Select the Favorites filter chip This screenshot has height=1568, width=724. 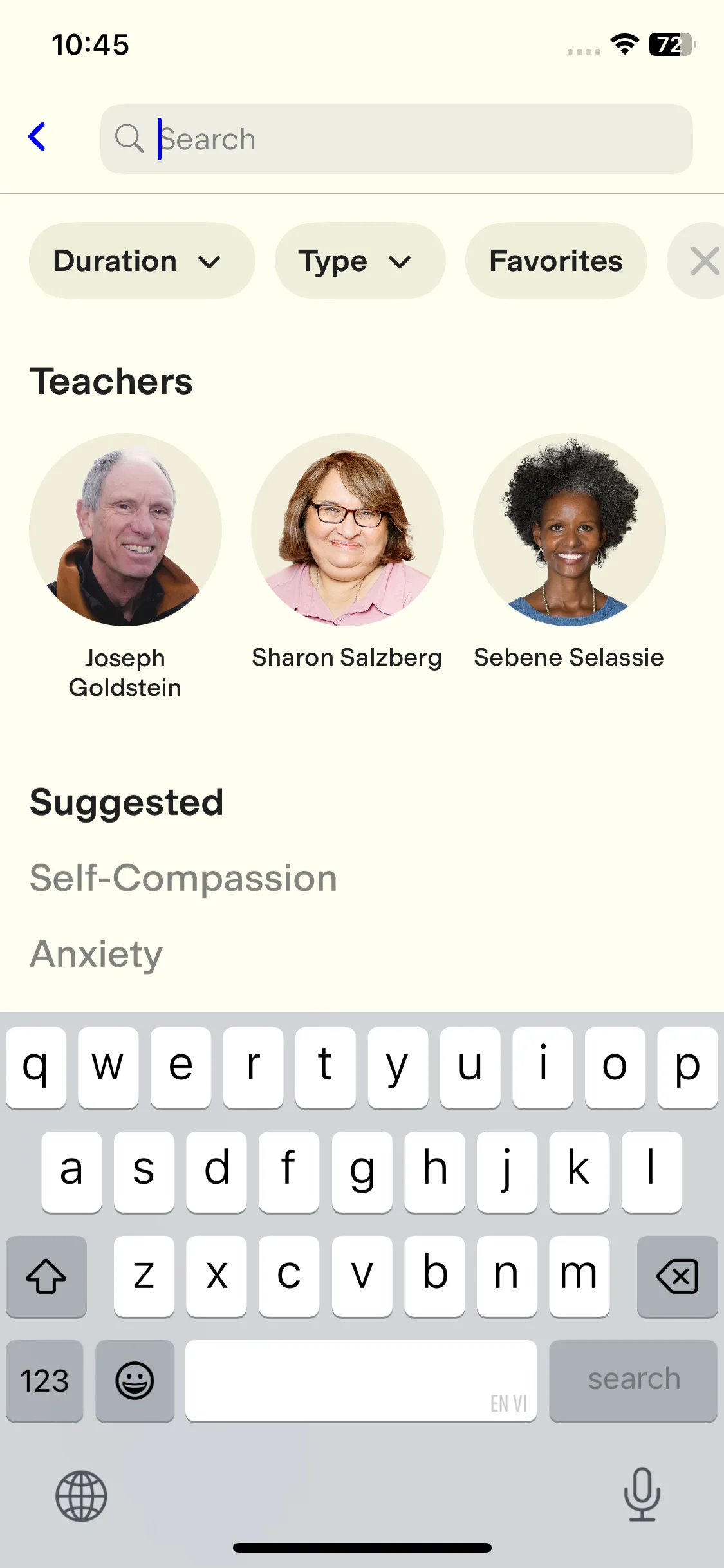[x=556, y=261]
